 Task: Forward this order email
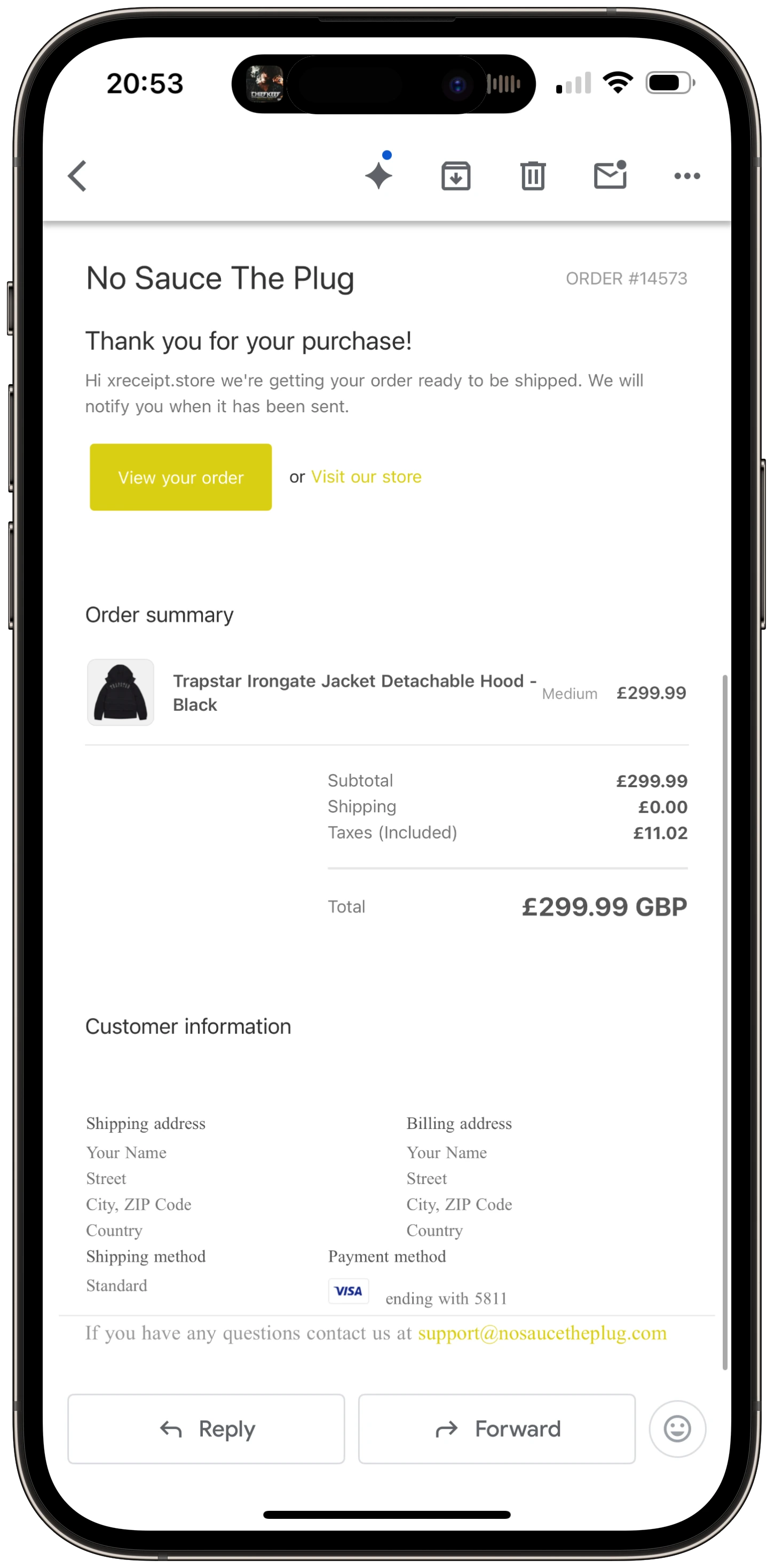tap(496, 1428)
